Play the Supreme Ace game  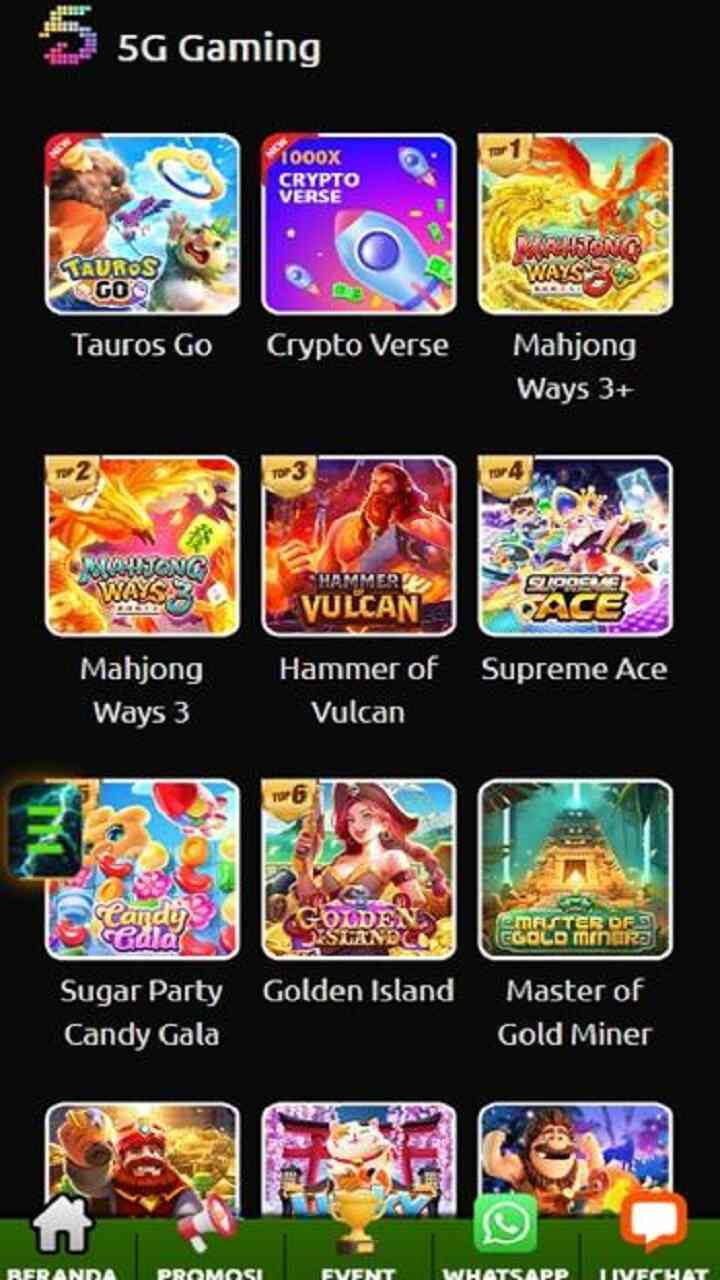(574, 546)
